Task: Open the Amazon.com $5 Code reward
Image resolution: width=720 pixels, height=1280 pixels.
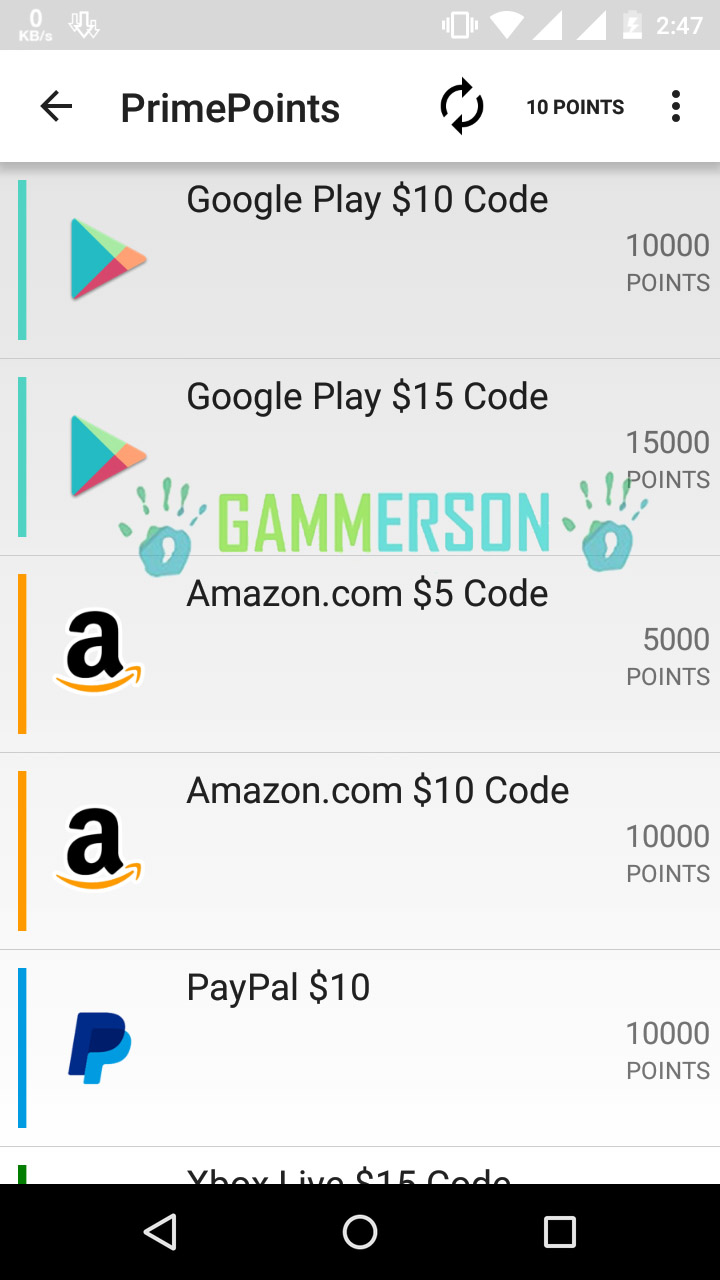Action: (x=360, y=655)
